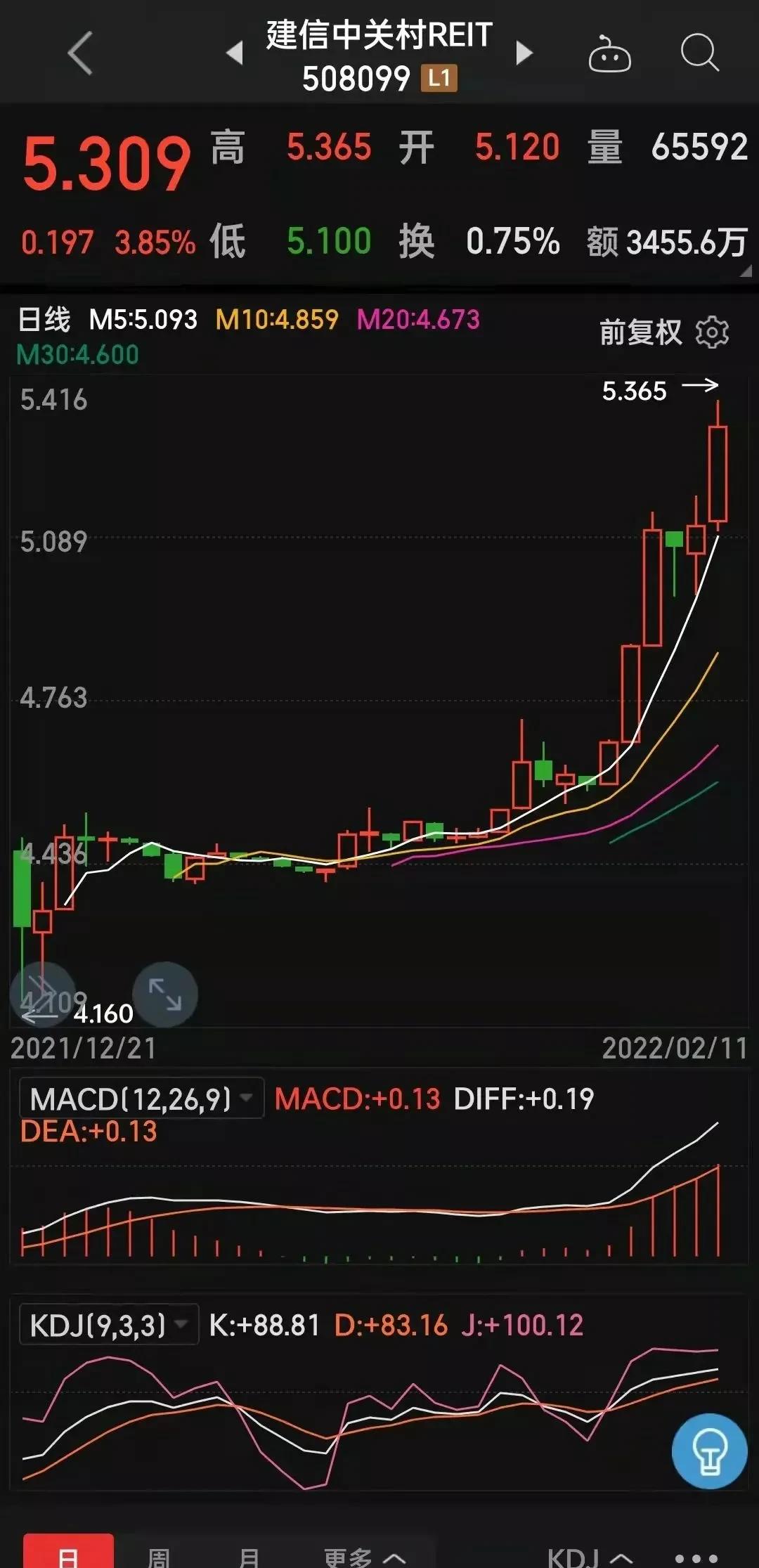759x1568 pixels.
Task: Open the KDJ(9,3,3) indicator dropdown
Action: [109, 1325]
